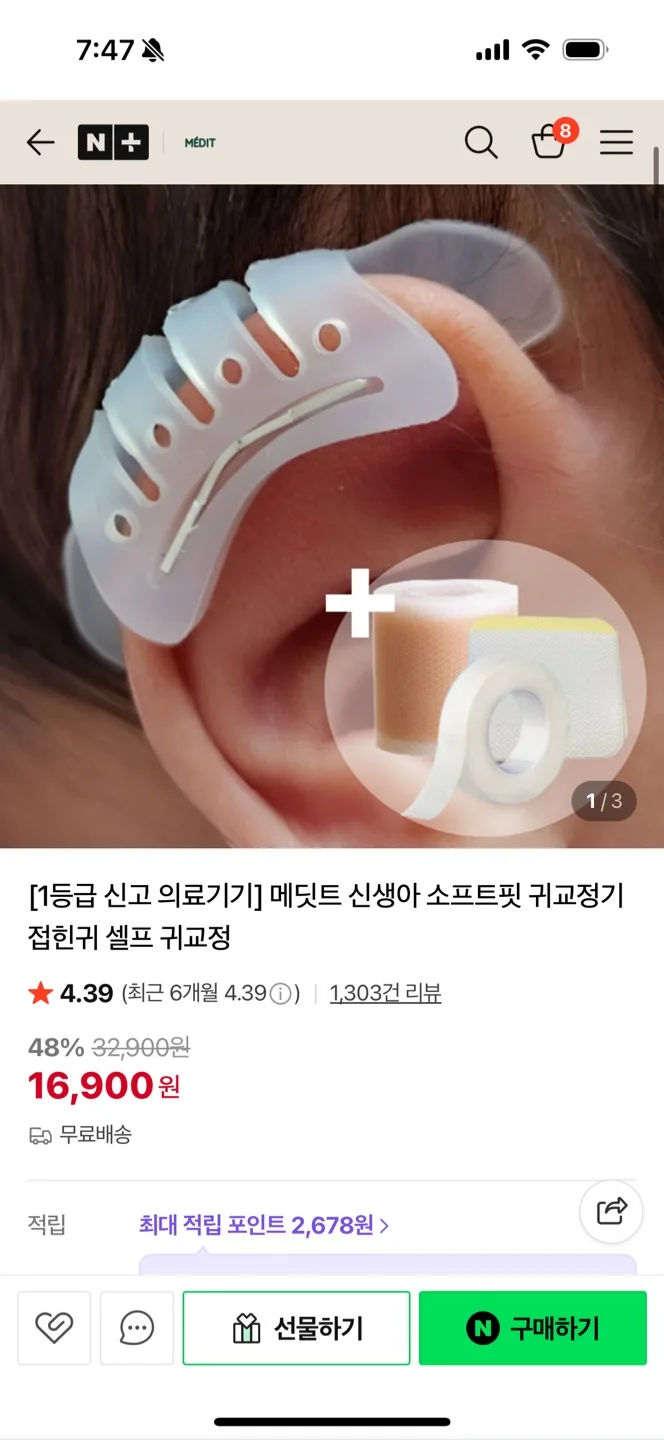Share this product
The image size is (664, 1440).
611,1211
